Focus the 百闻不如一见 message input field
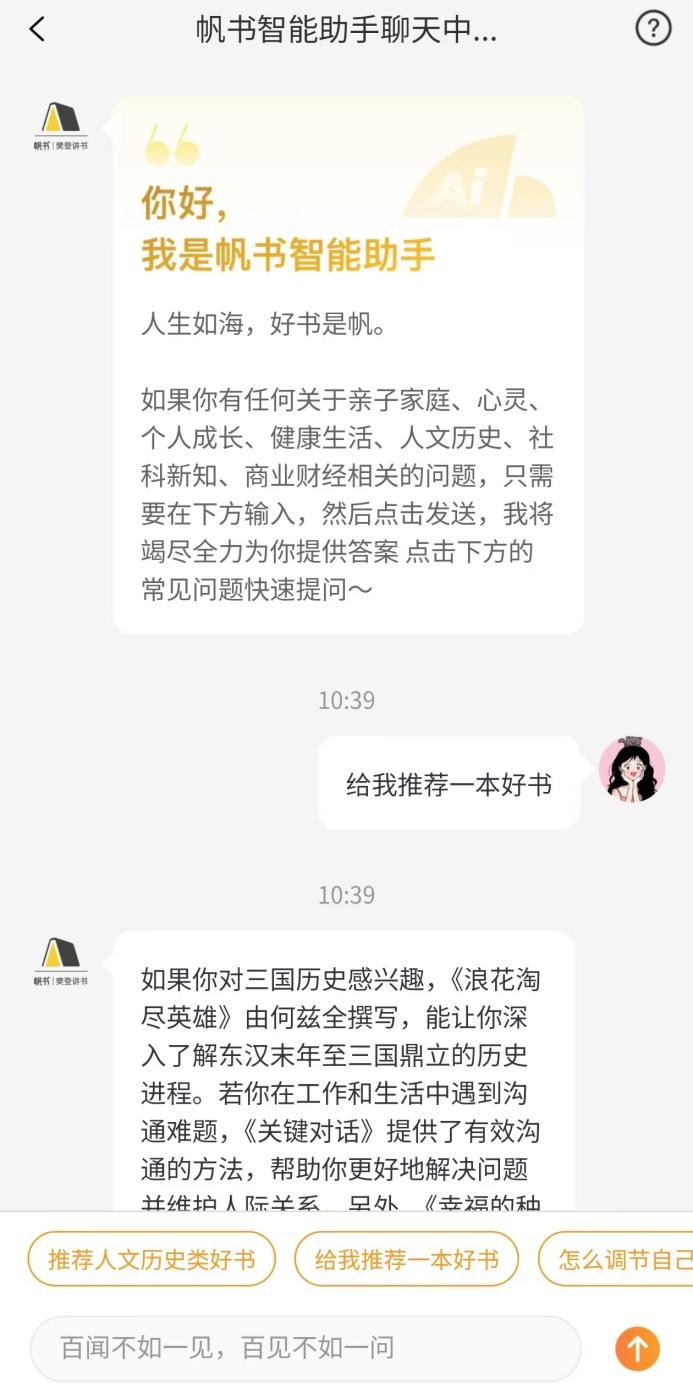 [x=305, y=1348]
